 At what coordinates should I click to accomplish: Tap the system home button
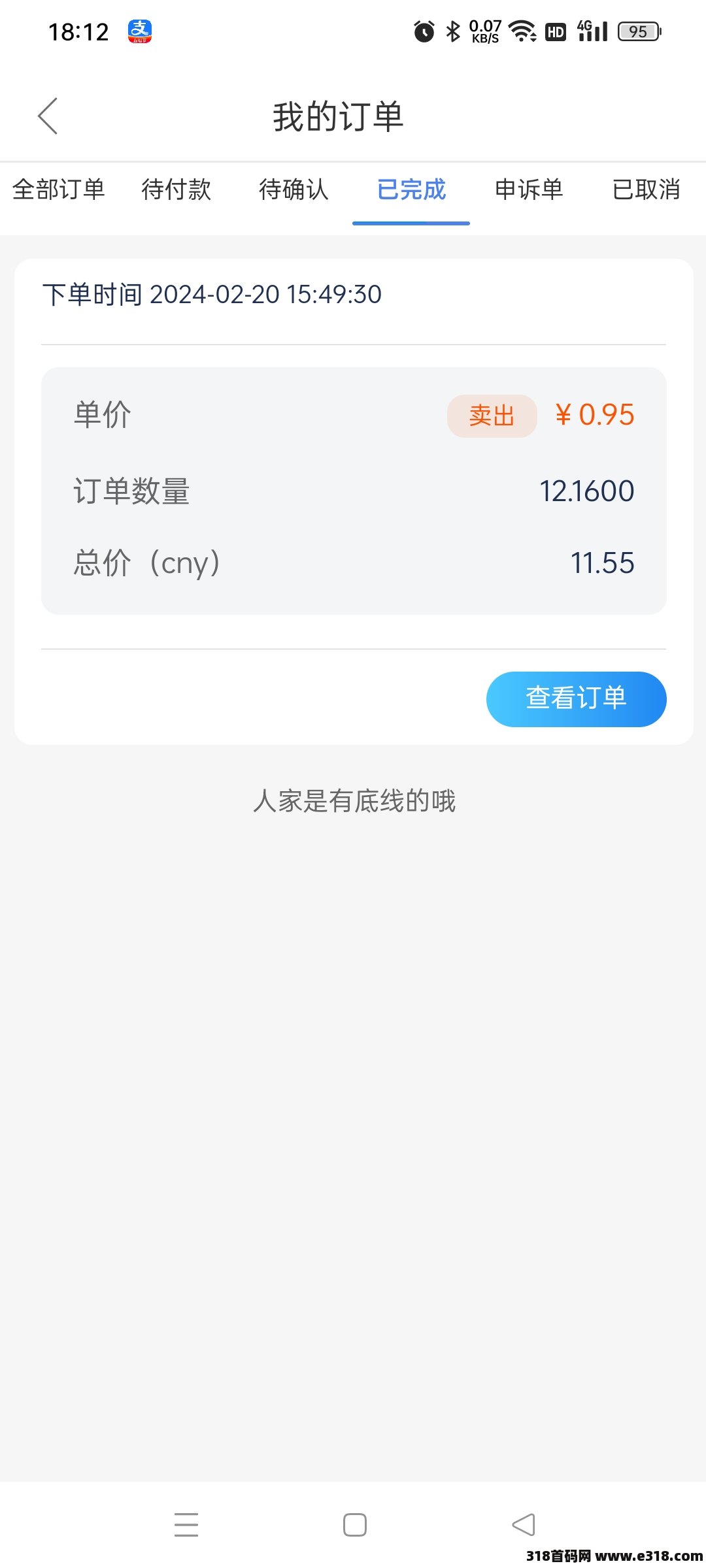click(355, 1525)
